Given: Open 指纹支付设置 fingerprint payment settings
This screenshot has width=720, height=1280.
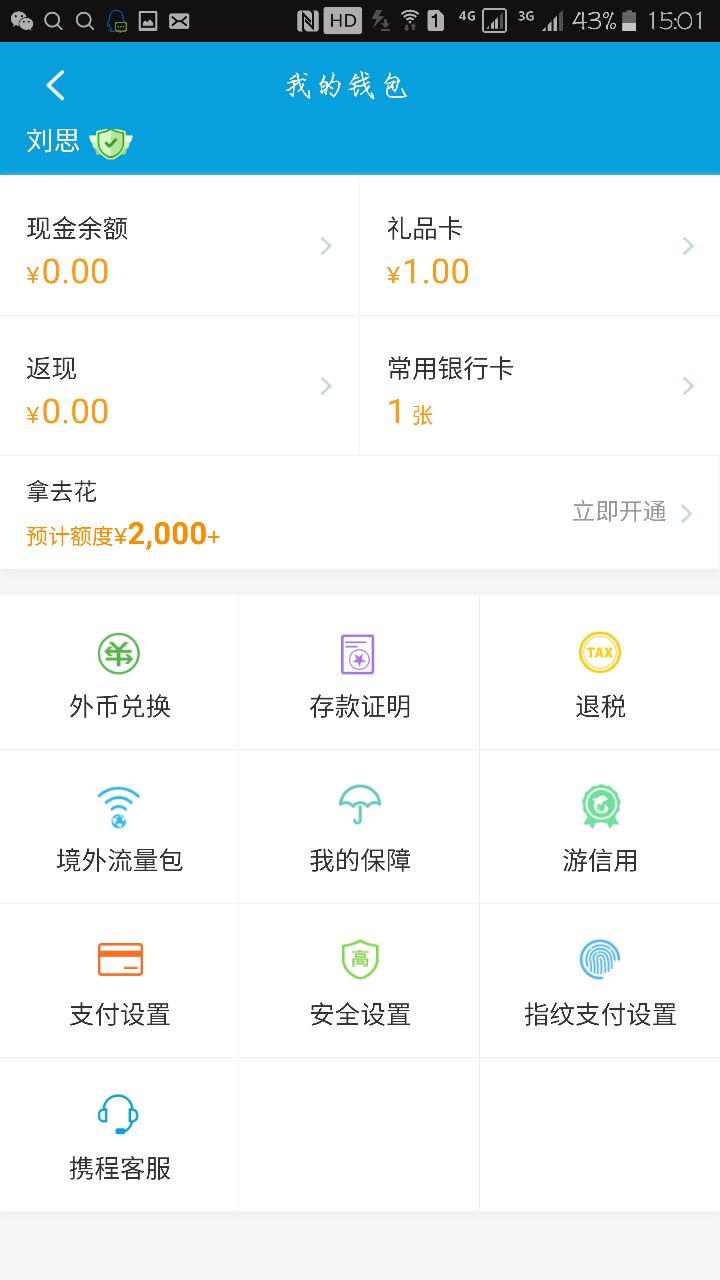Looking at the screenshot, I should [x=600, y=982].
